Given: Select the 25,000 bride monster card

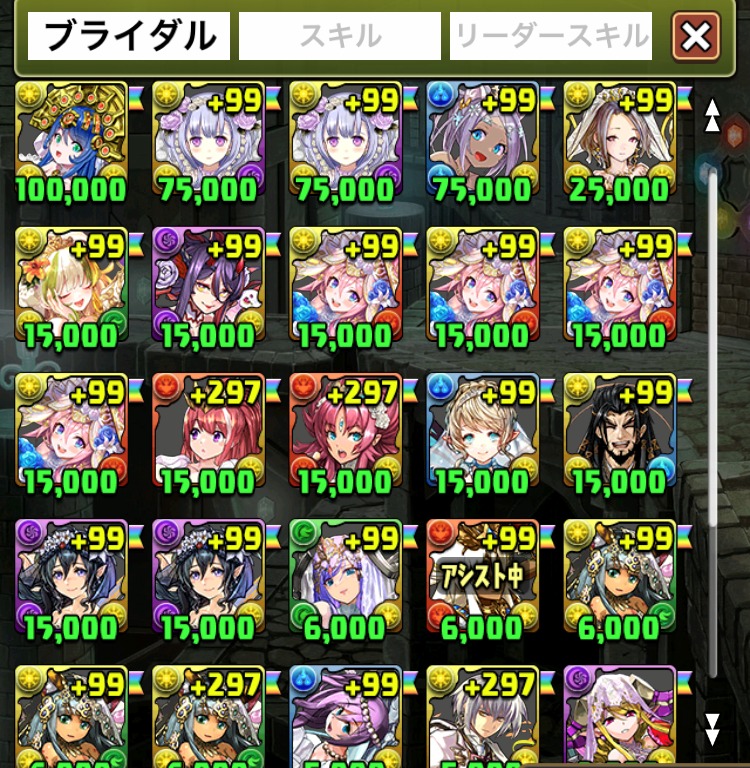Looking at the screenshot, I should click(619, 140).
